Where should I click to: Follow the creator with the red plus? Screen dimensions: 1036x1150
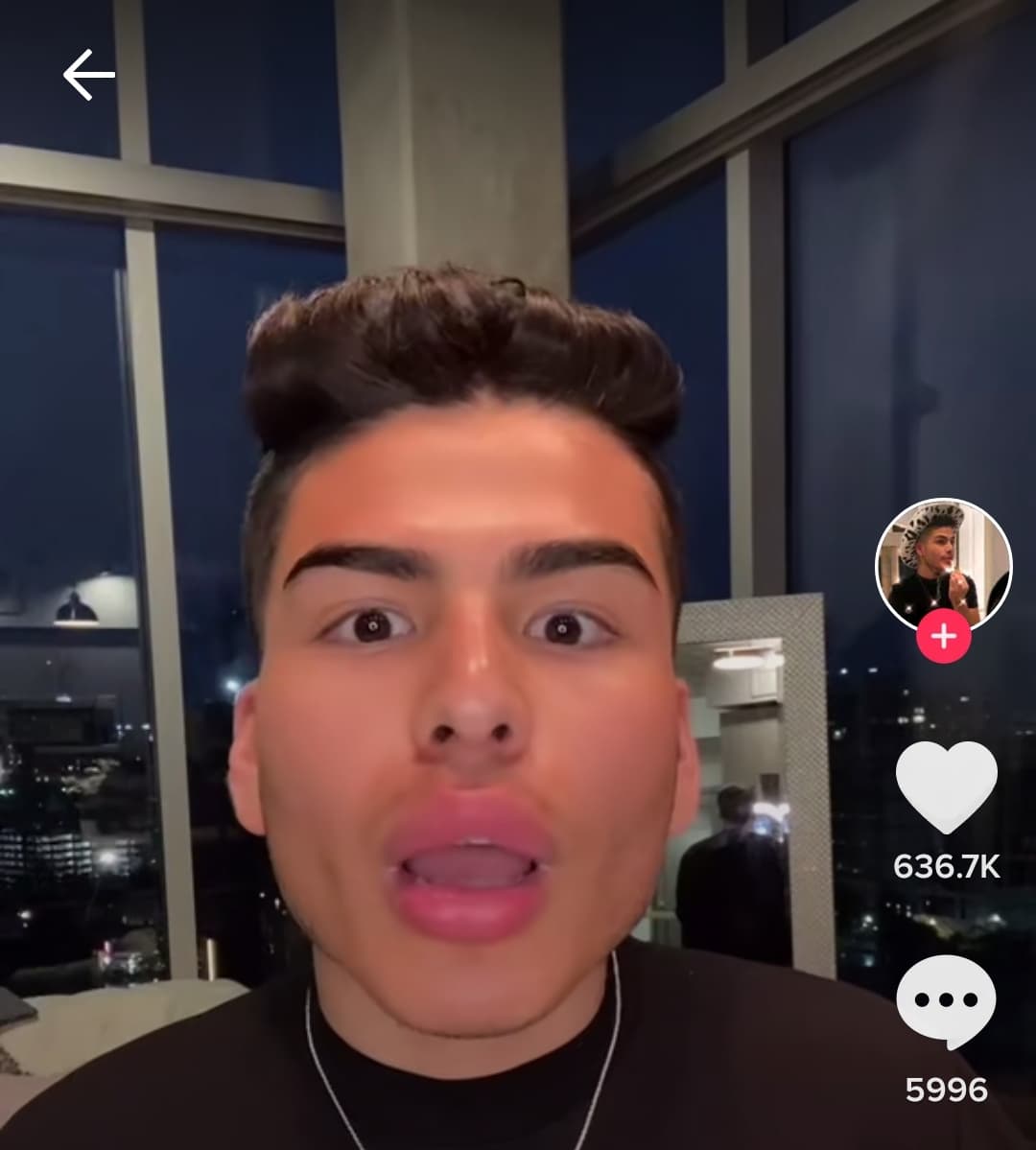pyautogui.click(x=944, y=637)
